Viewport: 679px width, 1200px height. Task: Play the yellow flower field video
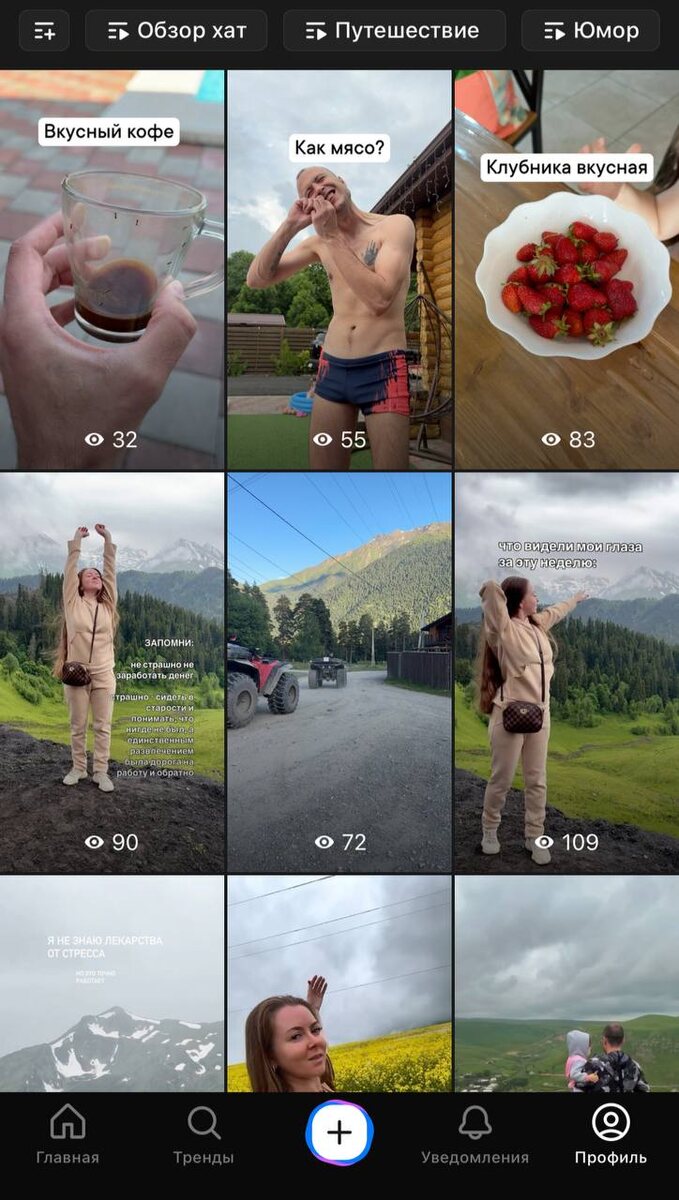click(x=339, y=984)
